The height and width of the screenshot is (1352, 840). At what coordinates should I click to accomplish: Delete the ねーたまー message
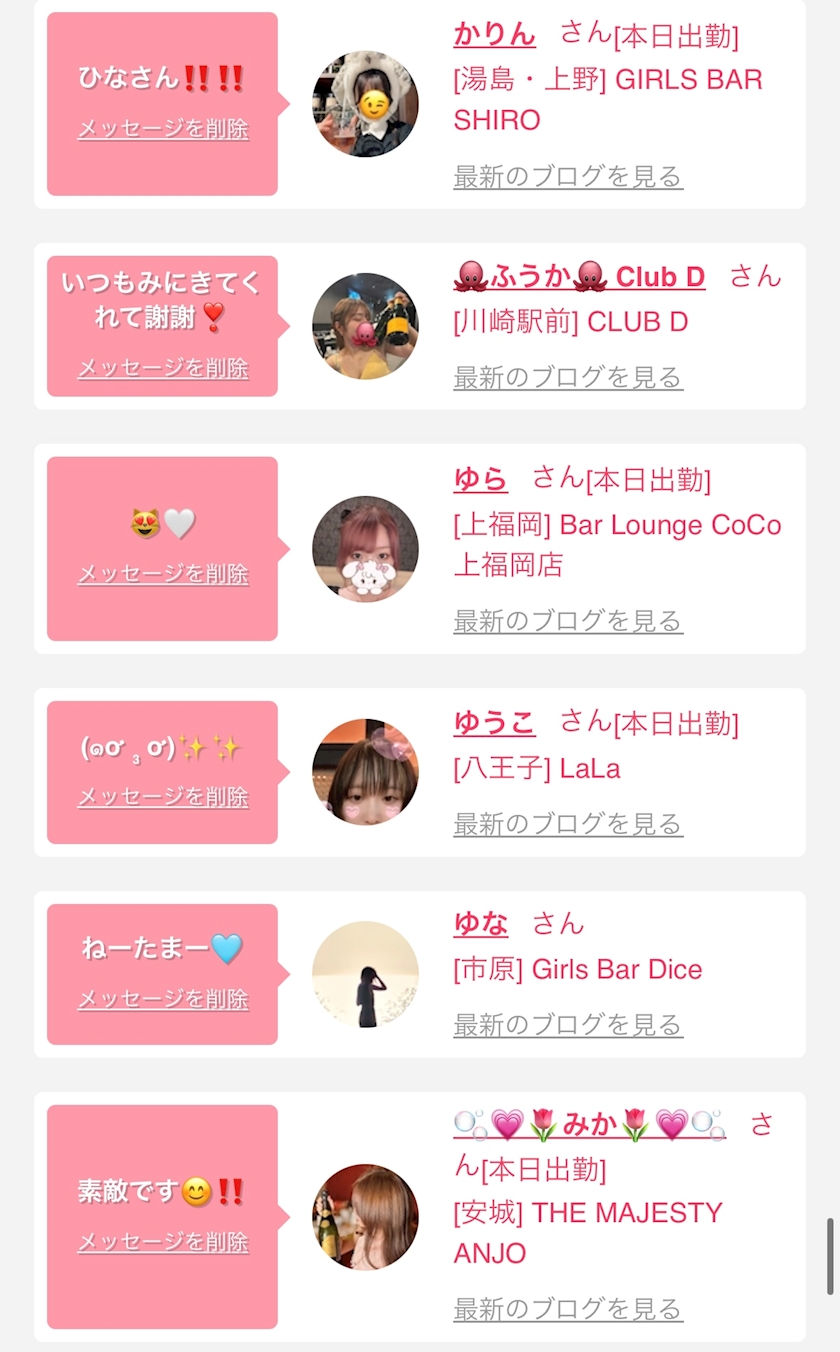[163, 999]
